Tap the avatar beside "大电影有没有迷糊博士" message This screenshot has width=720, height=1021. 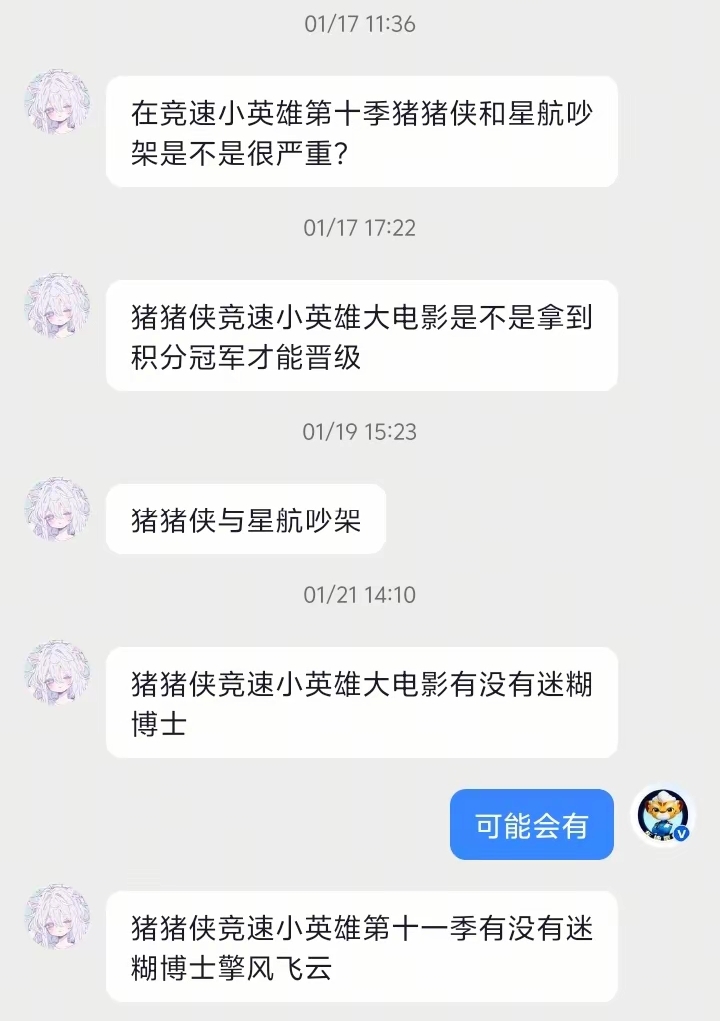(57, 673)
